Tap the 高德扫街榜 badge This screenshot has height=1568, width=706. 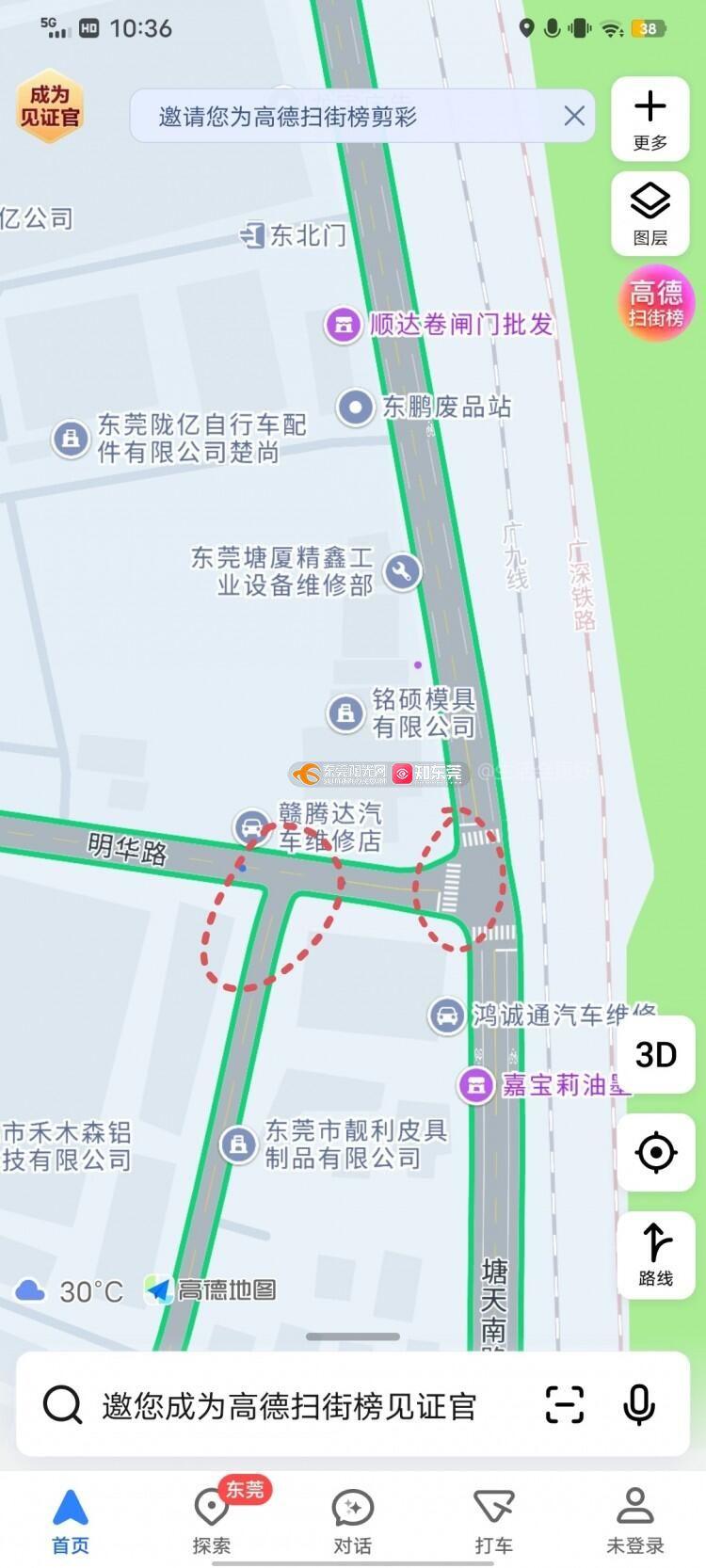656,302
